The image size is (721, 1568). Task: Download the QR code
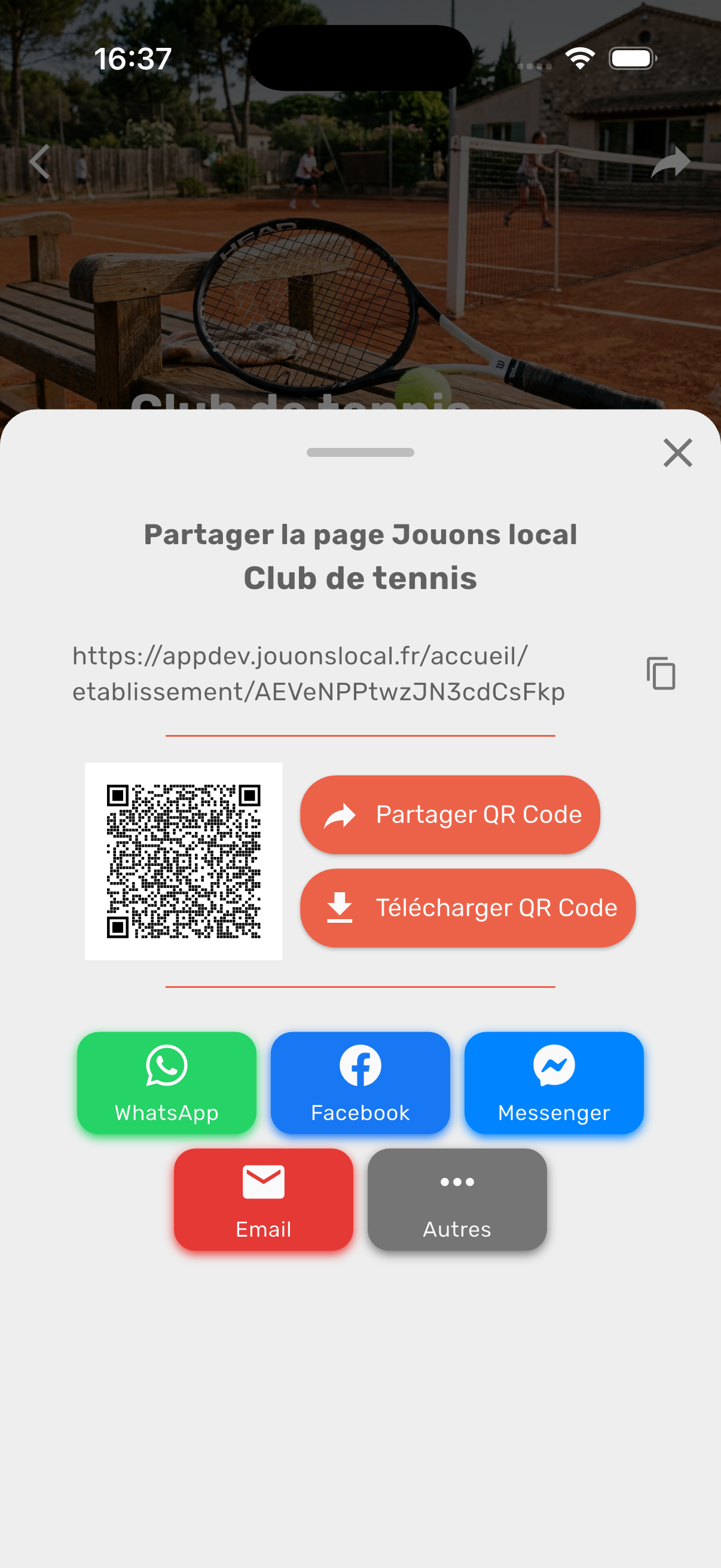pos(468,908)
